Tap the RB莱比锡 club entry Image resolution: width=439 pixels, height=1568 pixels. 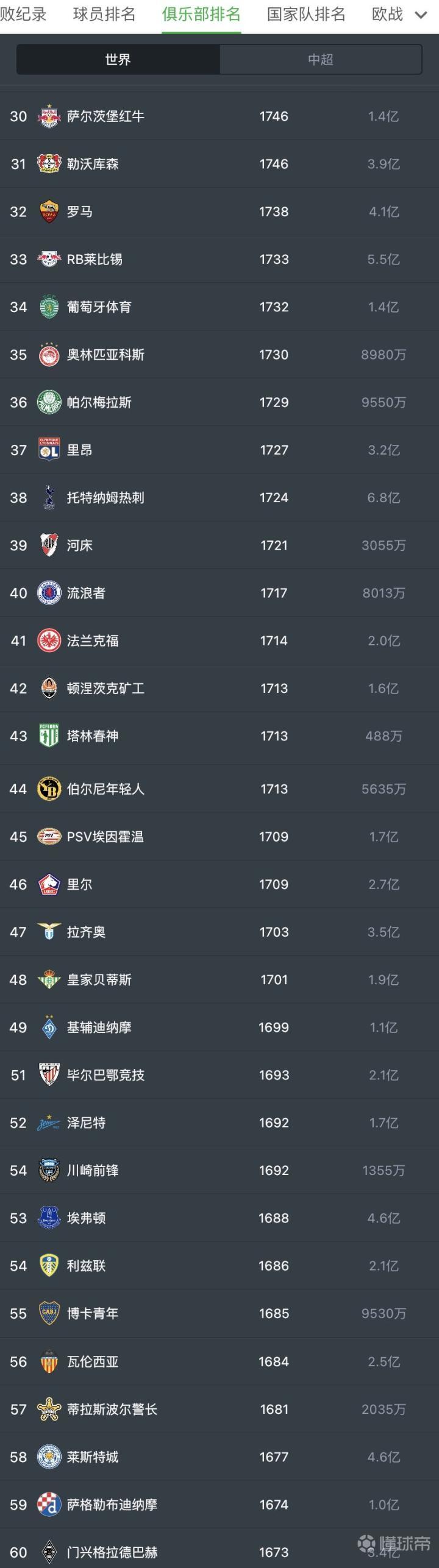95,259
